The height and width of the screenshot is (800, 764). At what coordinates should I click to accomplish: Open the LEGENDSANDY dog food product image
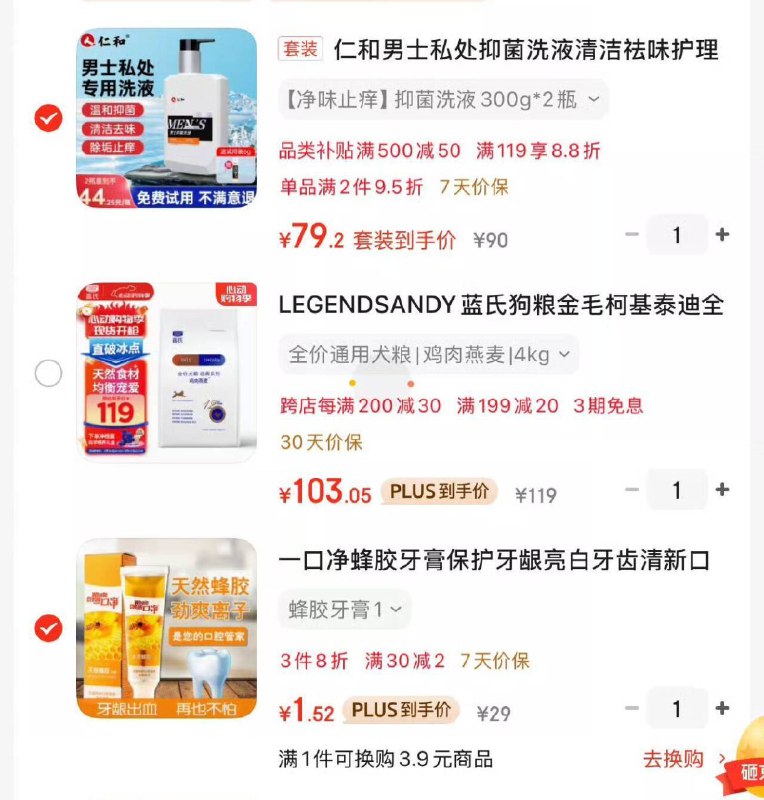coord(166,373)
